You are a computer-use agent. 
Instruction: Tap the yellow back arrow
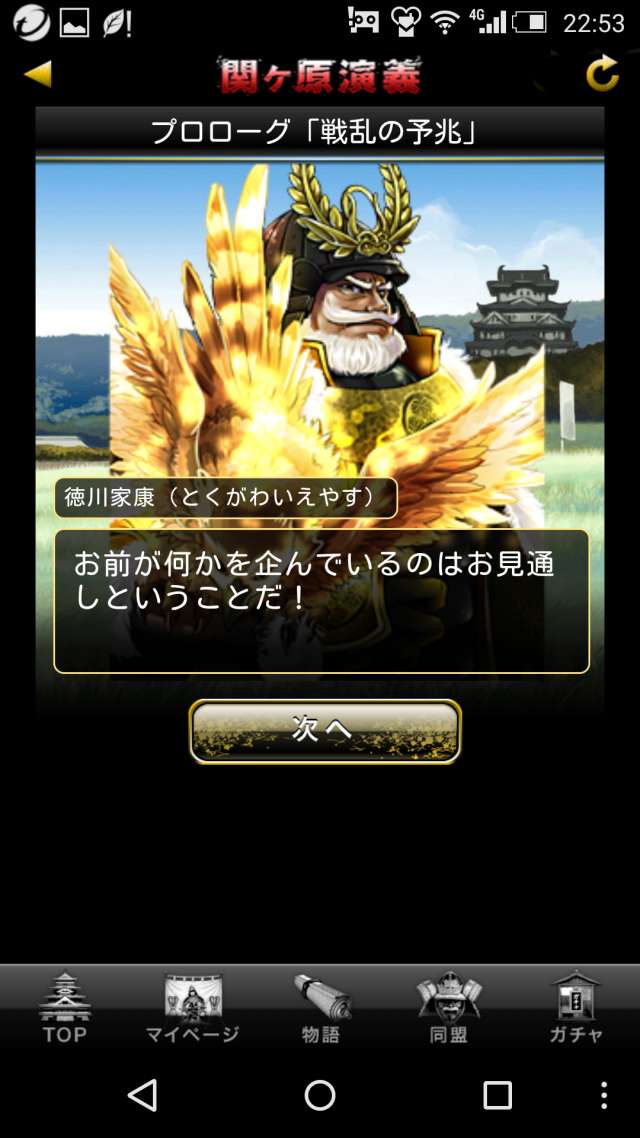(x=38, y=75)
